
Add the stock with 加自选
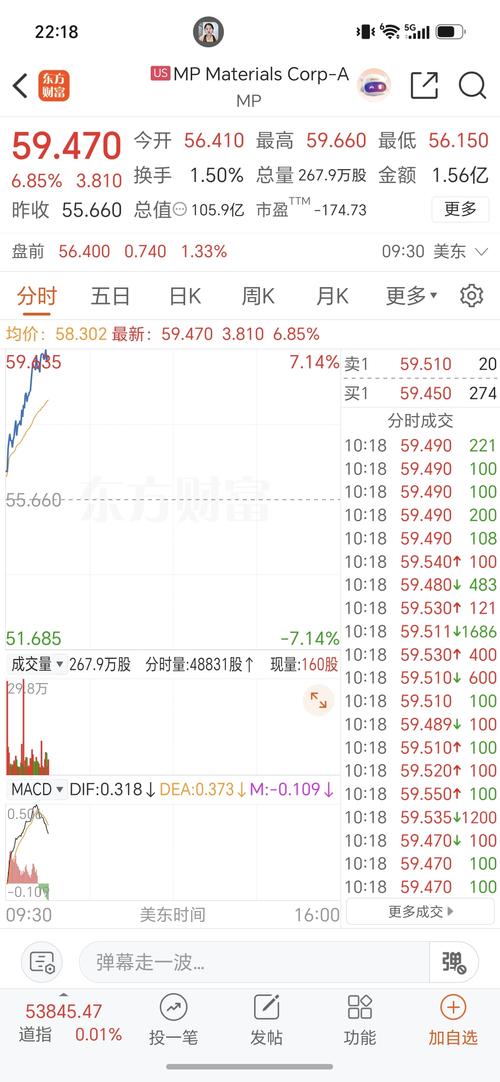pos(453,1020)
